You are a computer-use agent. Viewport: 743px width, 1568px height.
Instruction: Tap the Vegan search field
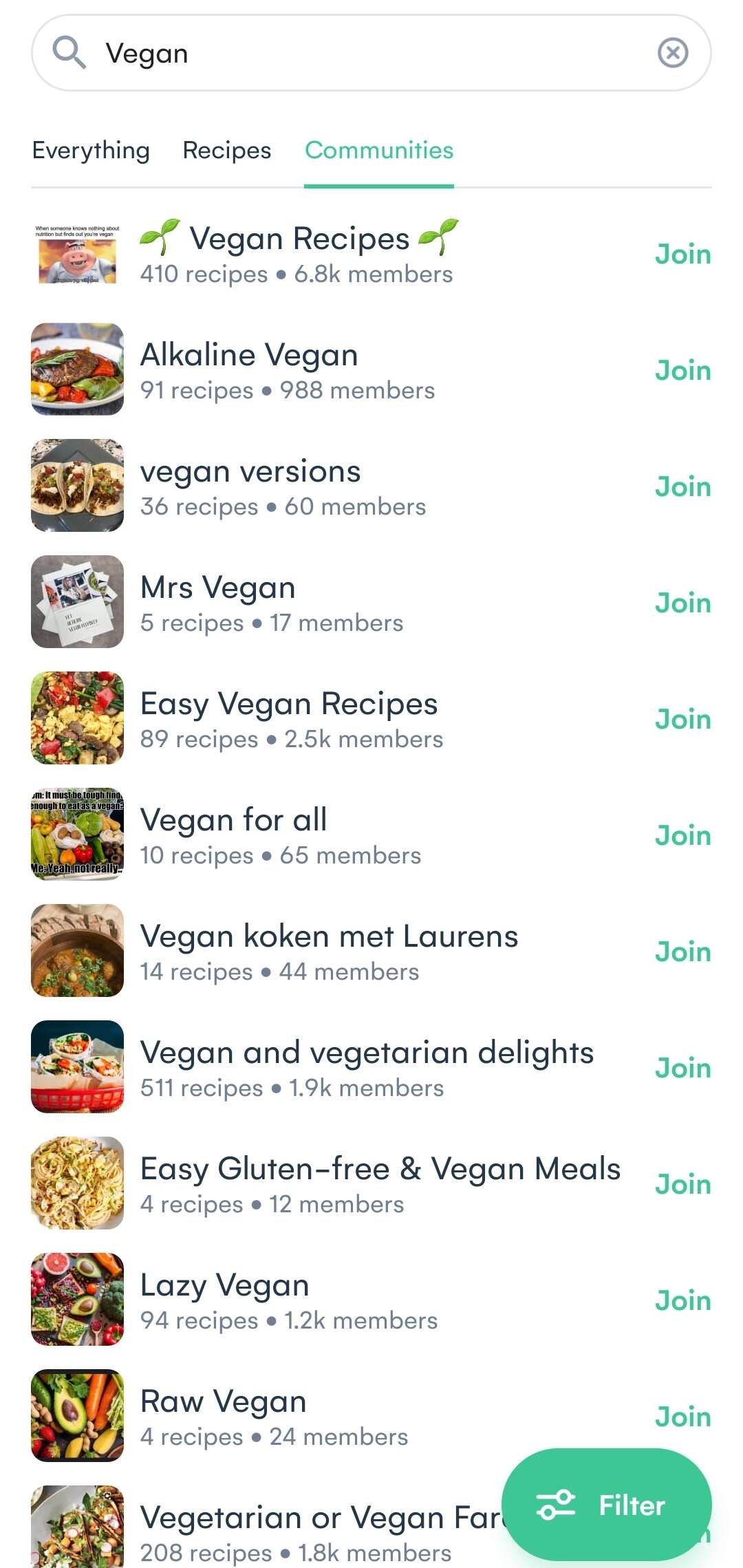[x=371, y=53]
